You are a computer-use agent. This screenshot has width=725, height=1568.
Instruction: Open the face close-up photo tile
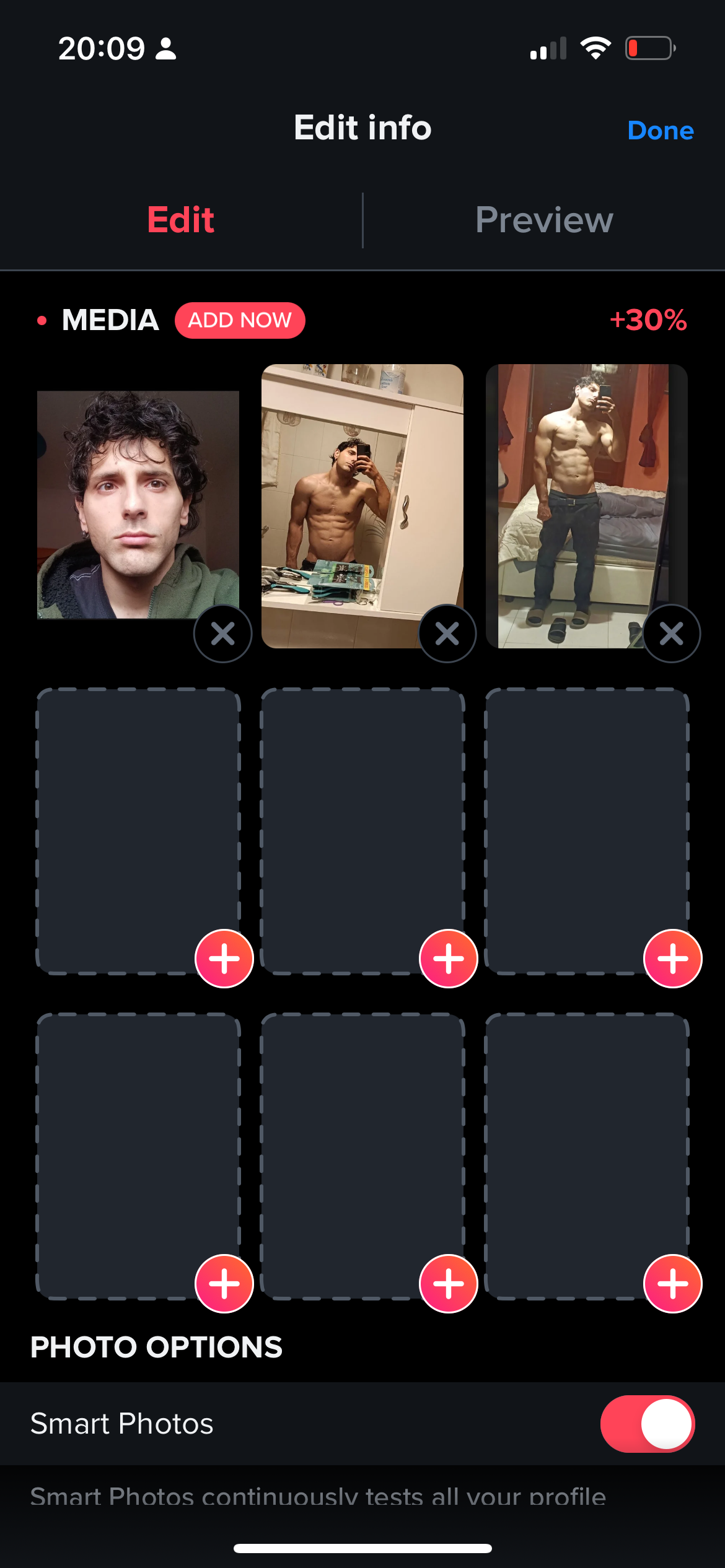(x=138, y=505)
